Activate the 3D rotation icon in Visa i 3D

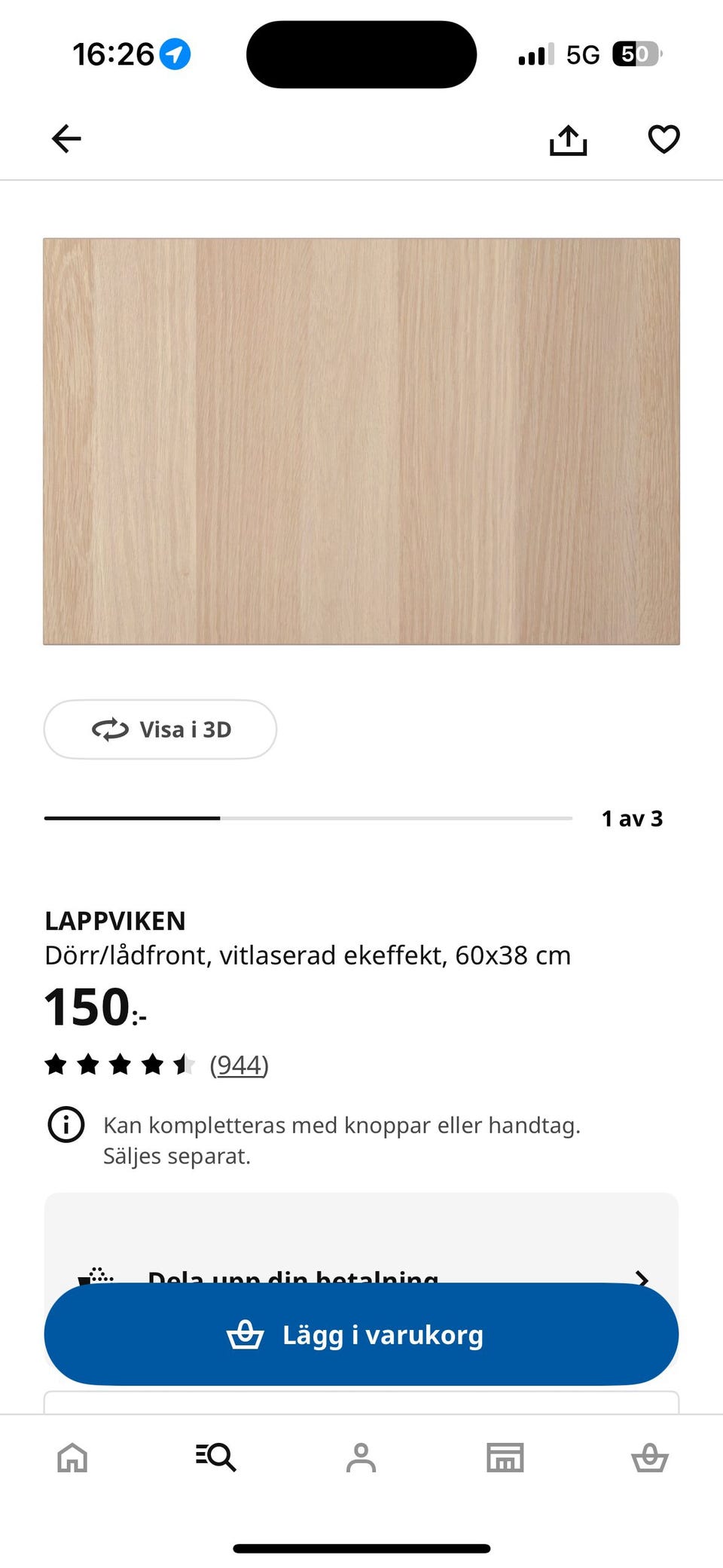tap(109, 729)
